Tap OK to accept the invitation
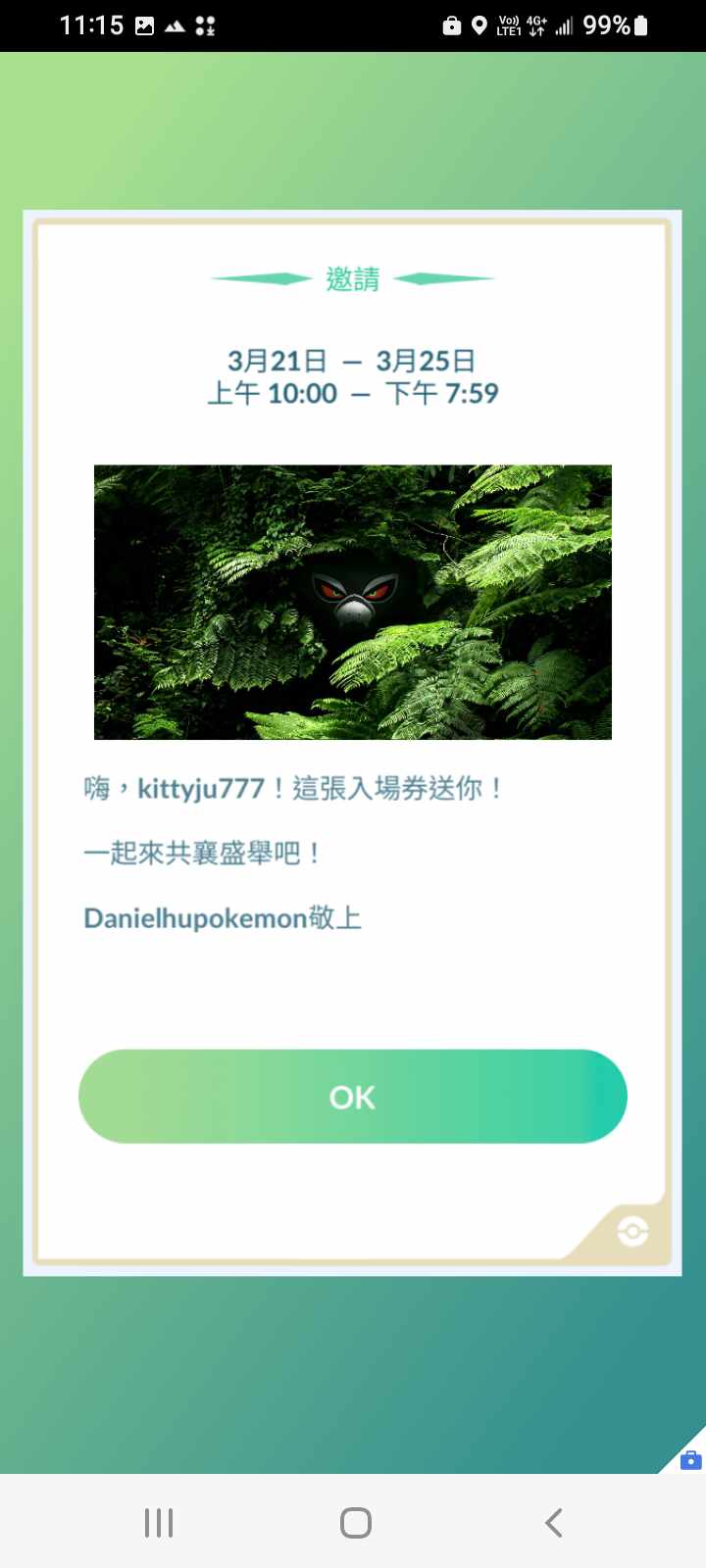The height and width of the screenshot is (1568, 706). 352,1097
